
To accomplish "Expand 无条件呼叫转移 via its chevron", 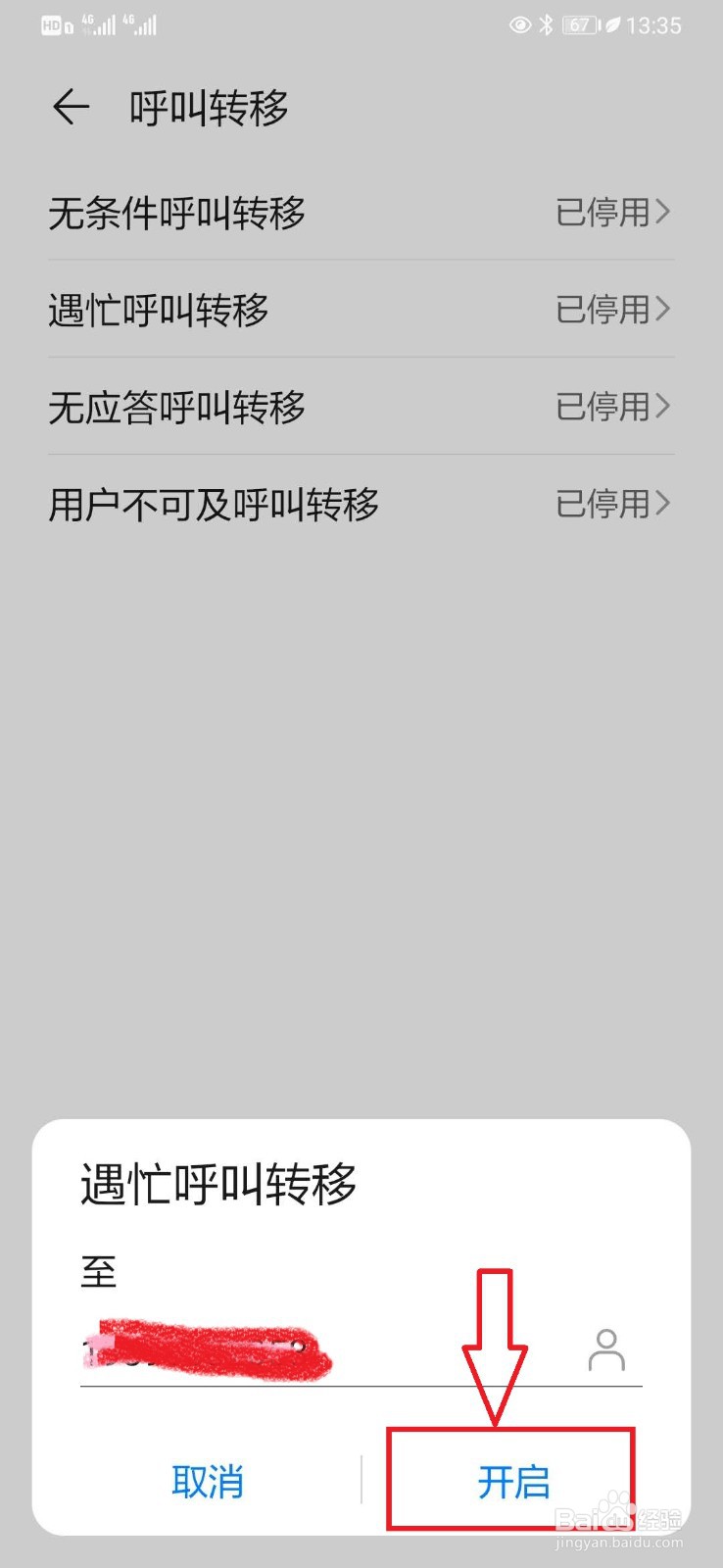I will [665, 213].
